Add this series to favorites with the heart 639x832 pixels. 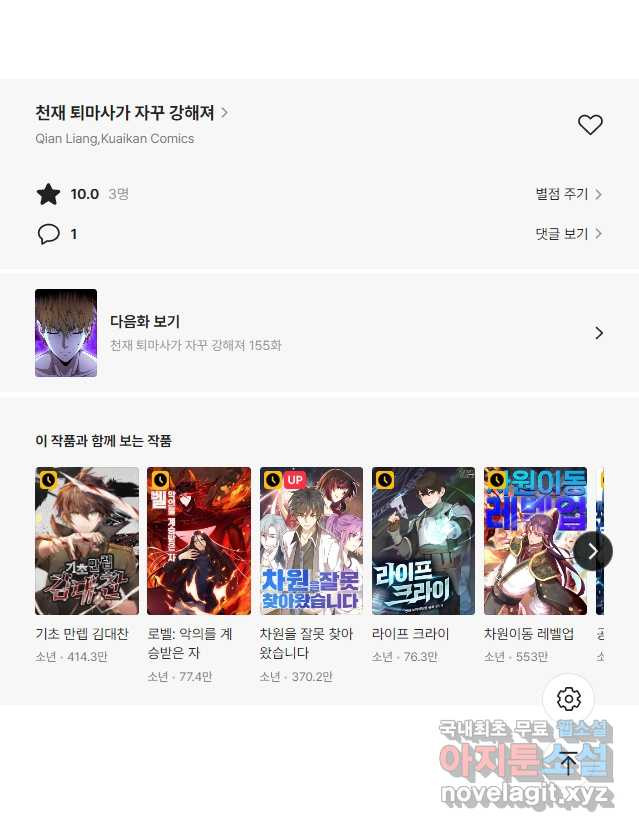click(x=590, y=125)
